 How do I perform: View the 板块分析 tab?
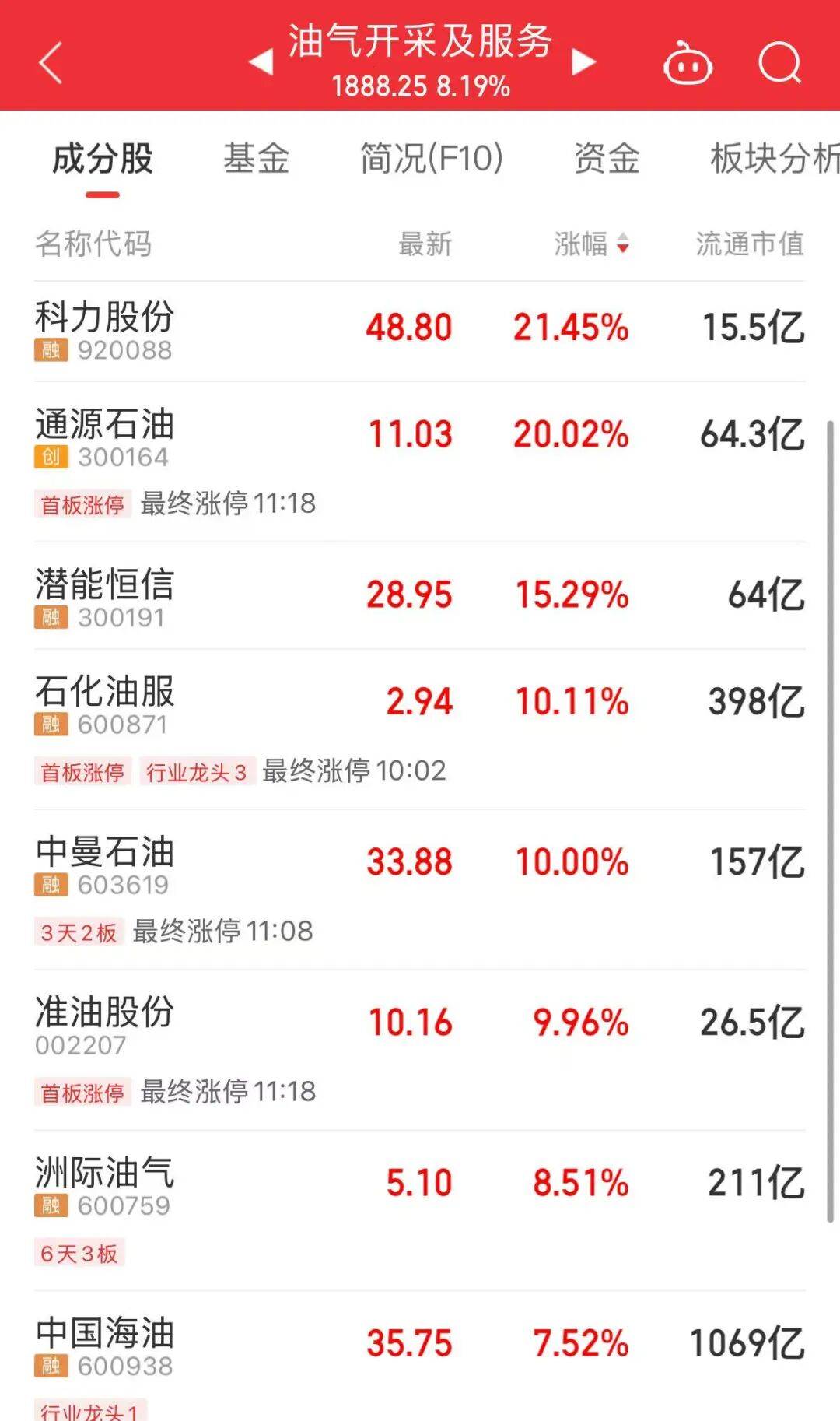click(x=772, y=159)
